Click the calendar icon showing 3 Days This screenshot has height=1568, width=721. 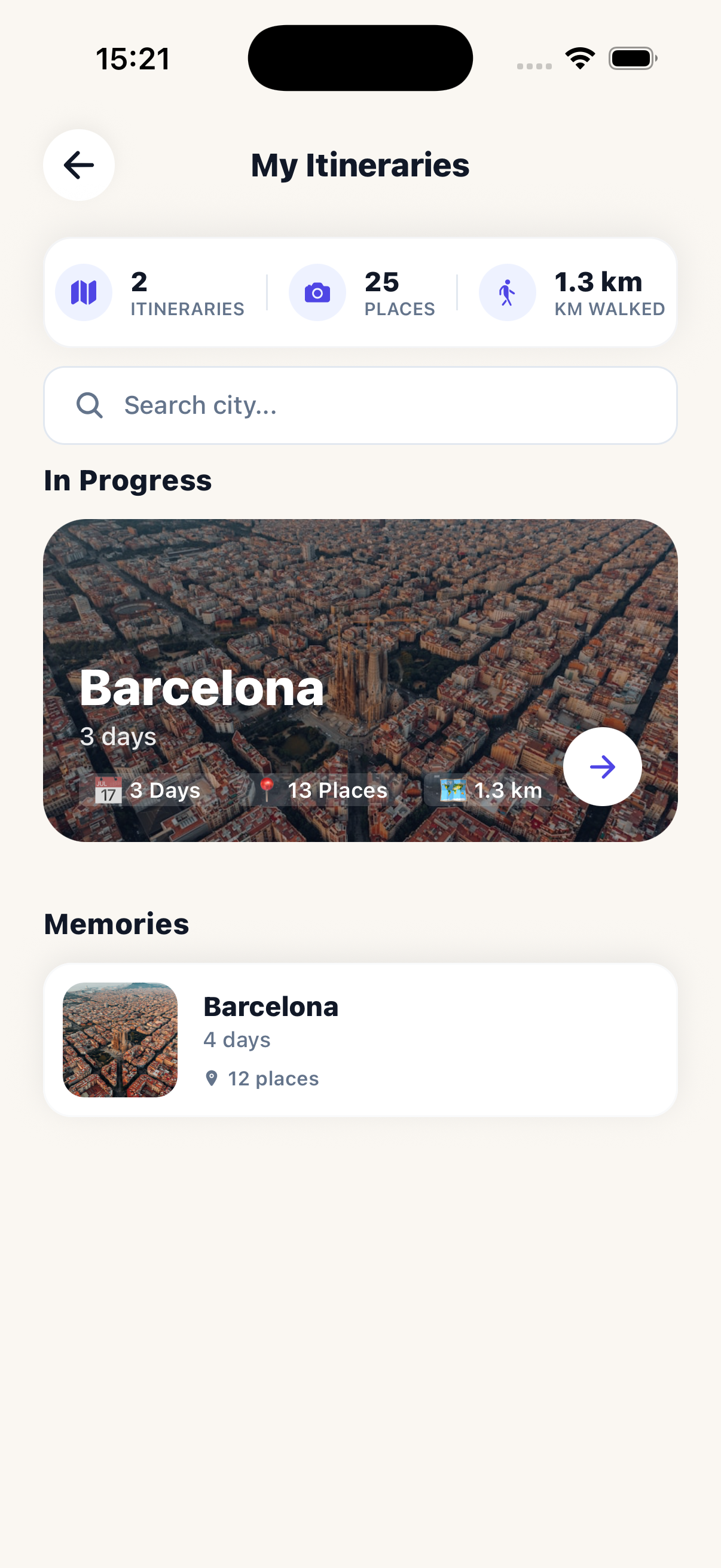107,790
